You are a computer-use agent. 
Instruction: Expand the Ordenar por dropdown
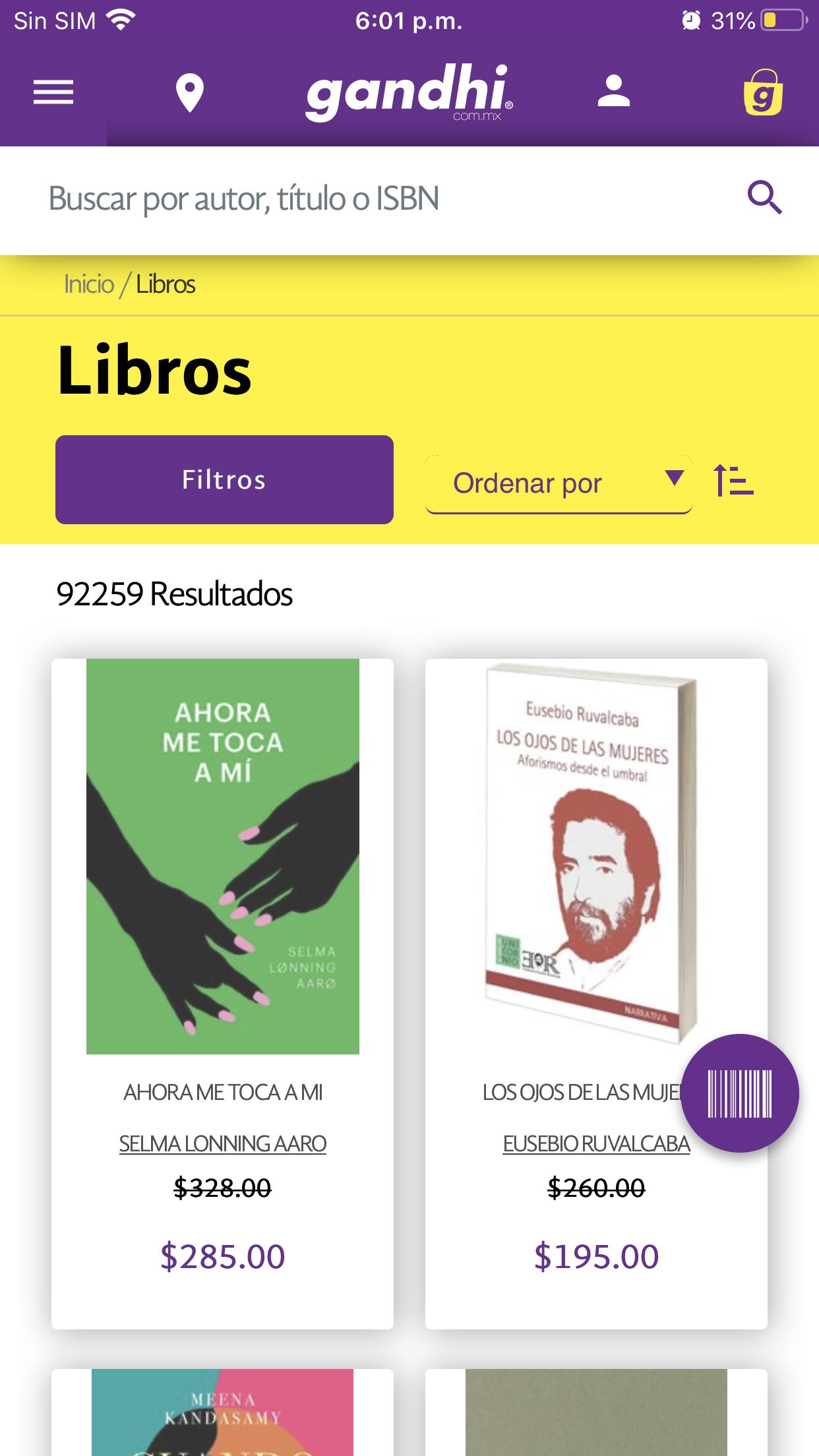tap(558, 483)
